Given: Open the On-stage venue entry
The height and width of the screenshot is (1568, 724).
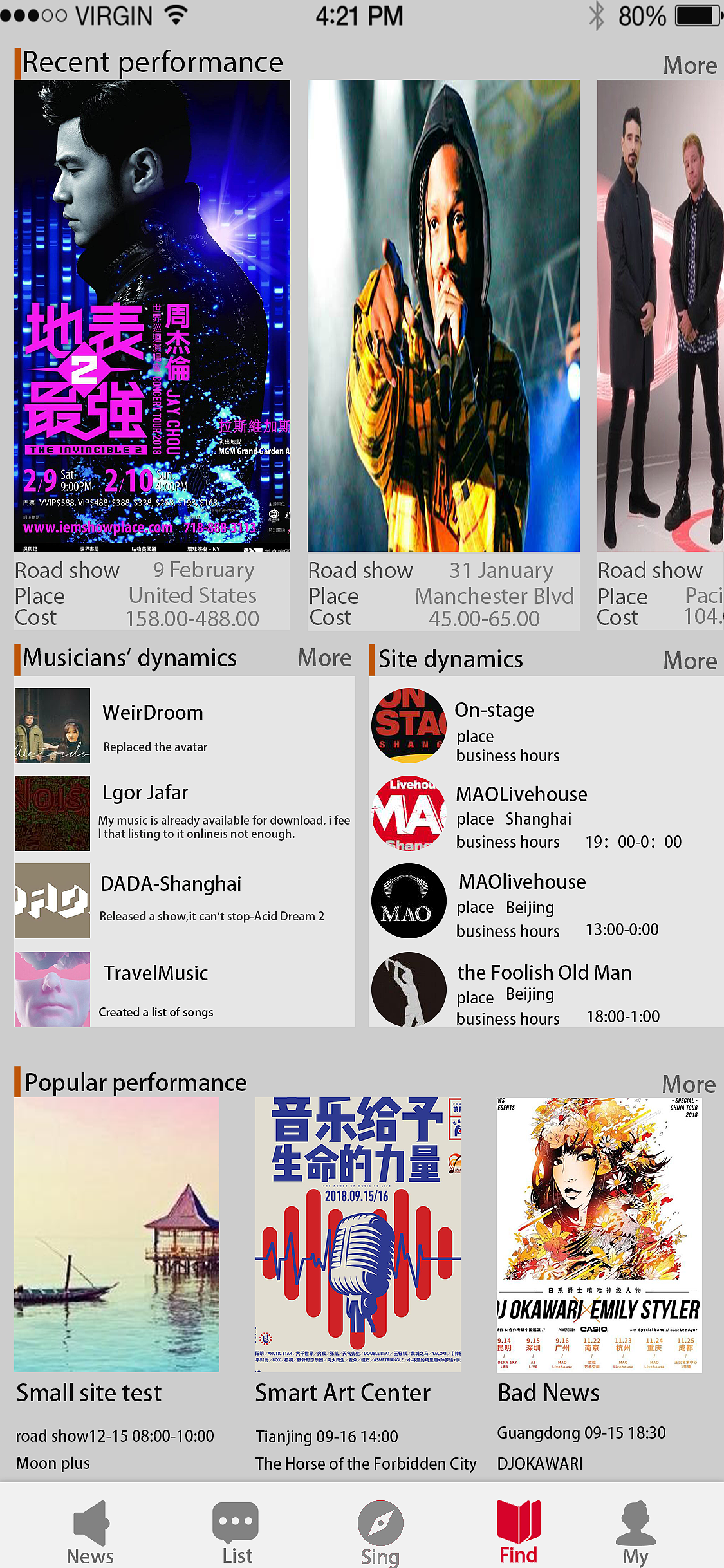Looking at the screenshot, I should coord(544,727).
